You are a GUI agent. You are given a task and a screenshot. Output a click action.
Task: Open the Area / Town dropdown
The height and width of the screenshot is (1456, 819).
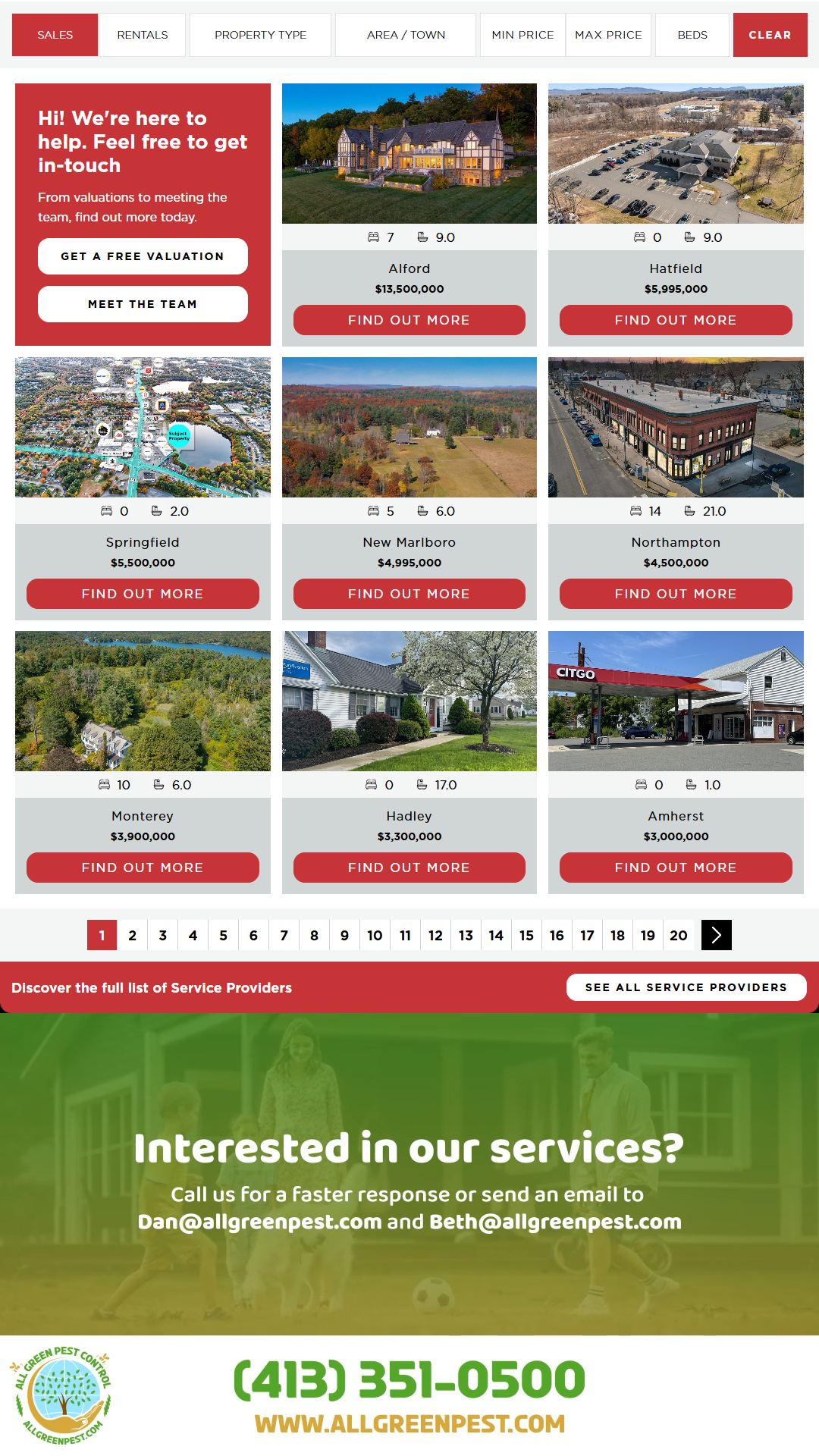(406, 35)
